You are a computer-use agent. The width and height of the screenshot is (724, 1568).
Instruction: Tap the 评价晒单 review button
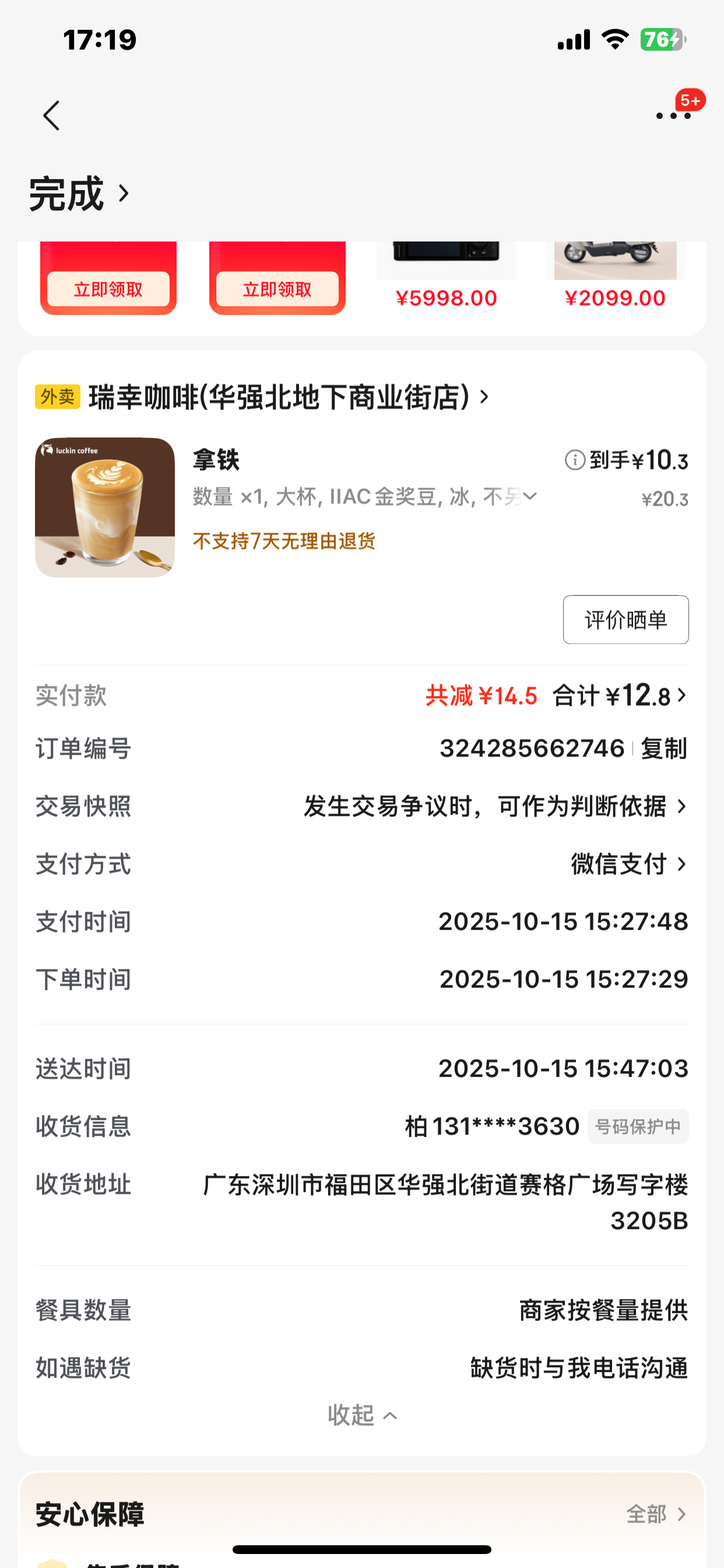tap(625, 619)
